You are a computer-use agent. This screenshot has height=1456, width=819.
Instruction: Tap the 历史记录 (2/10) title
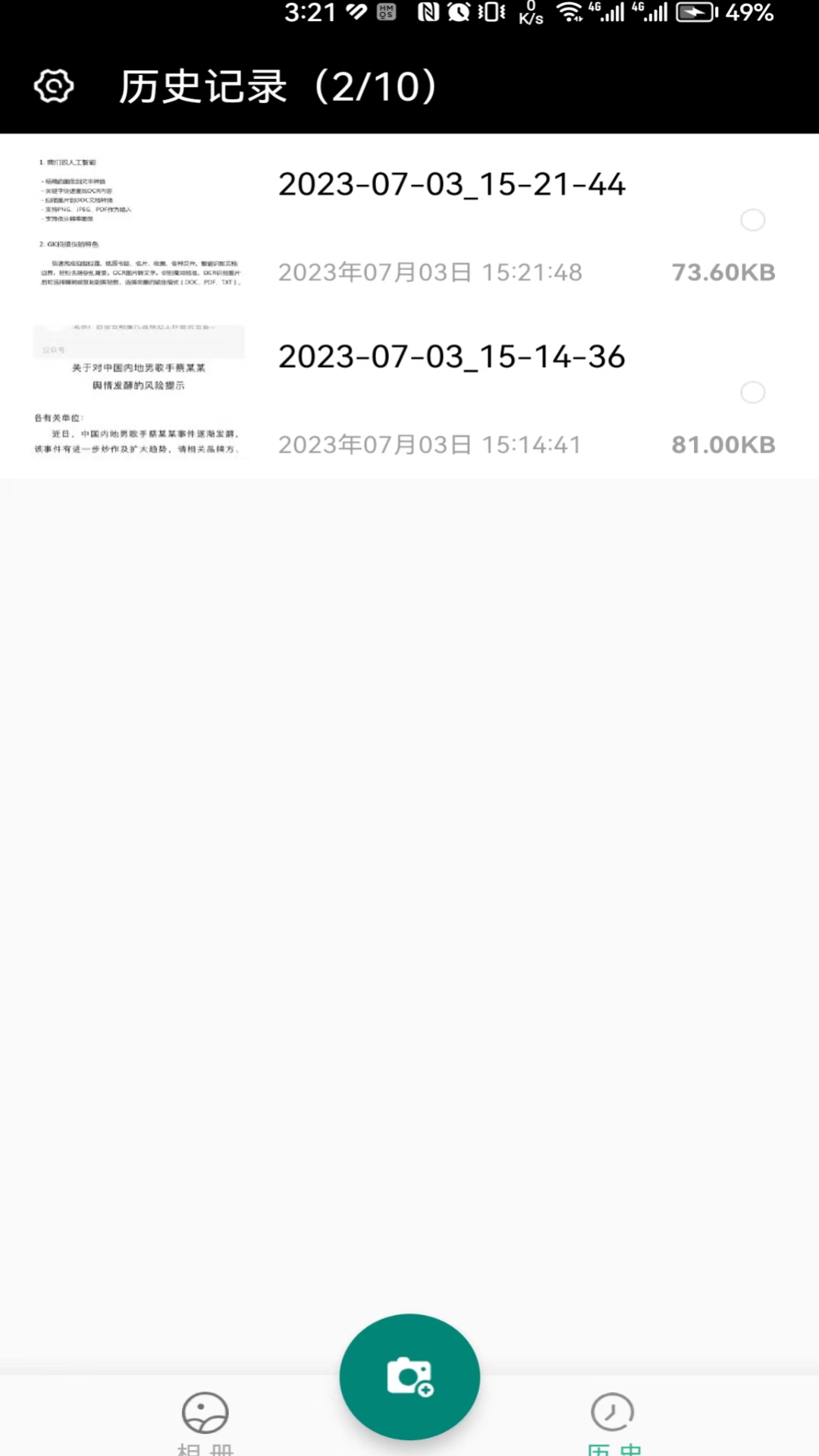coord(278,86)
